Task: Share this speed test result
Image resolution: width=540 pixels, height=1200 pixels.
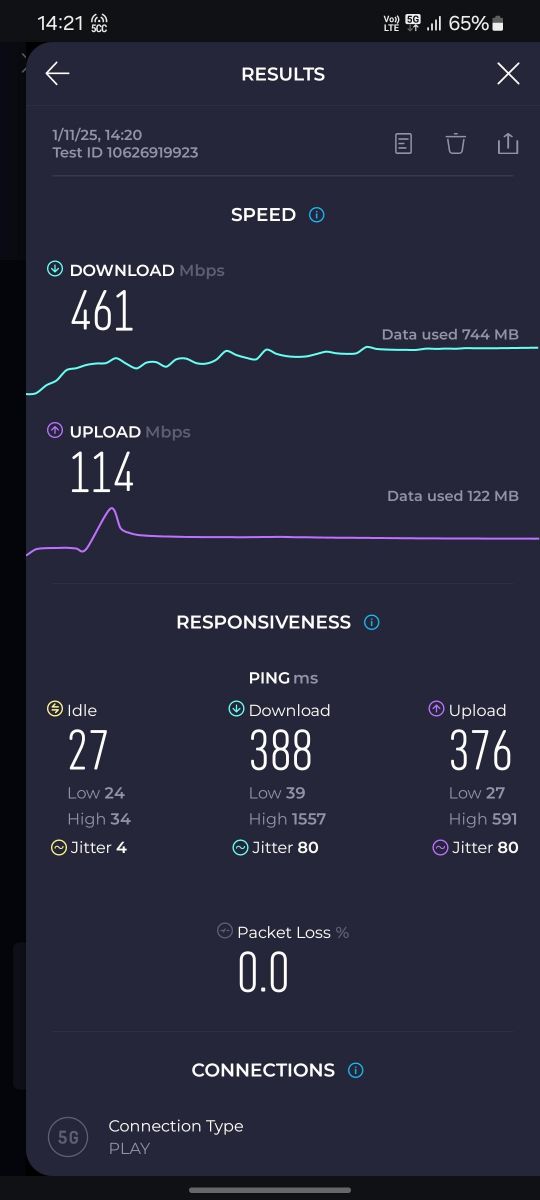Action: coord(508,144)
